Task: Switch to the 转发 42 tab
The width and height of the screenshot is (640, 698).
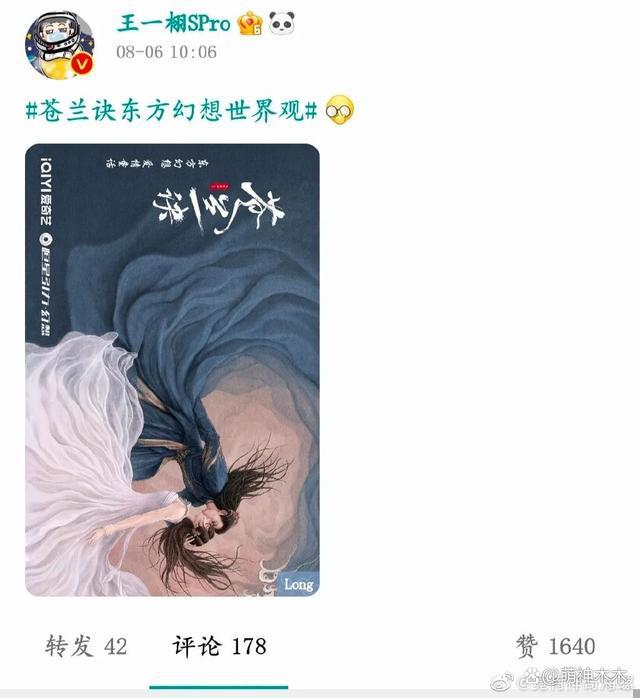Action: click(x=86, y=646)
